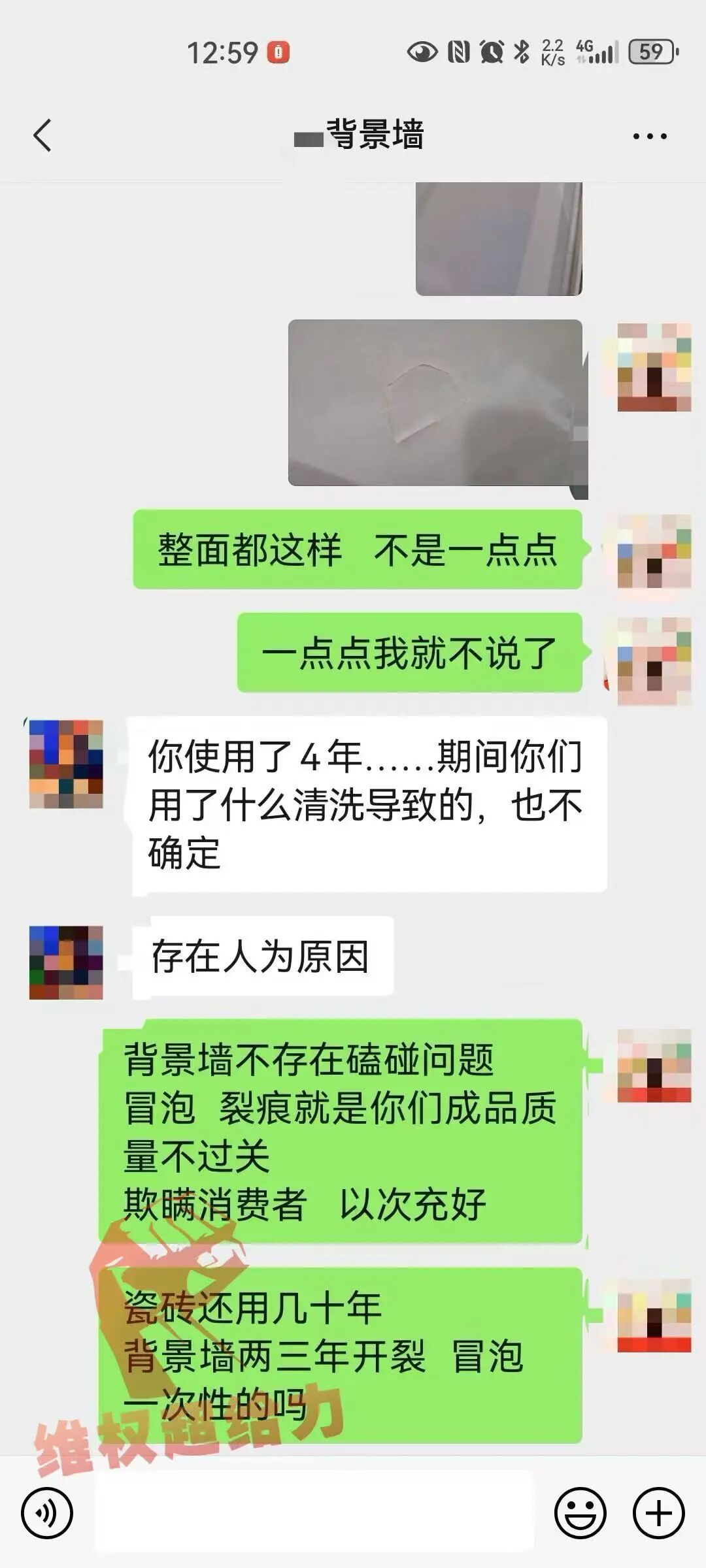This screenshot has width=706, height=1568.
Task: Open the partially visible photo at the top
Action: tap(499, 239)
